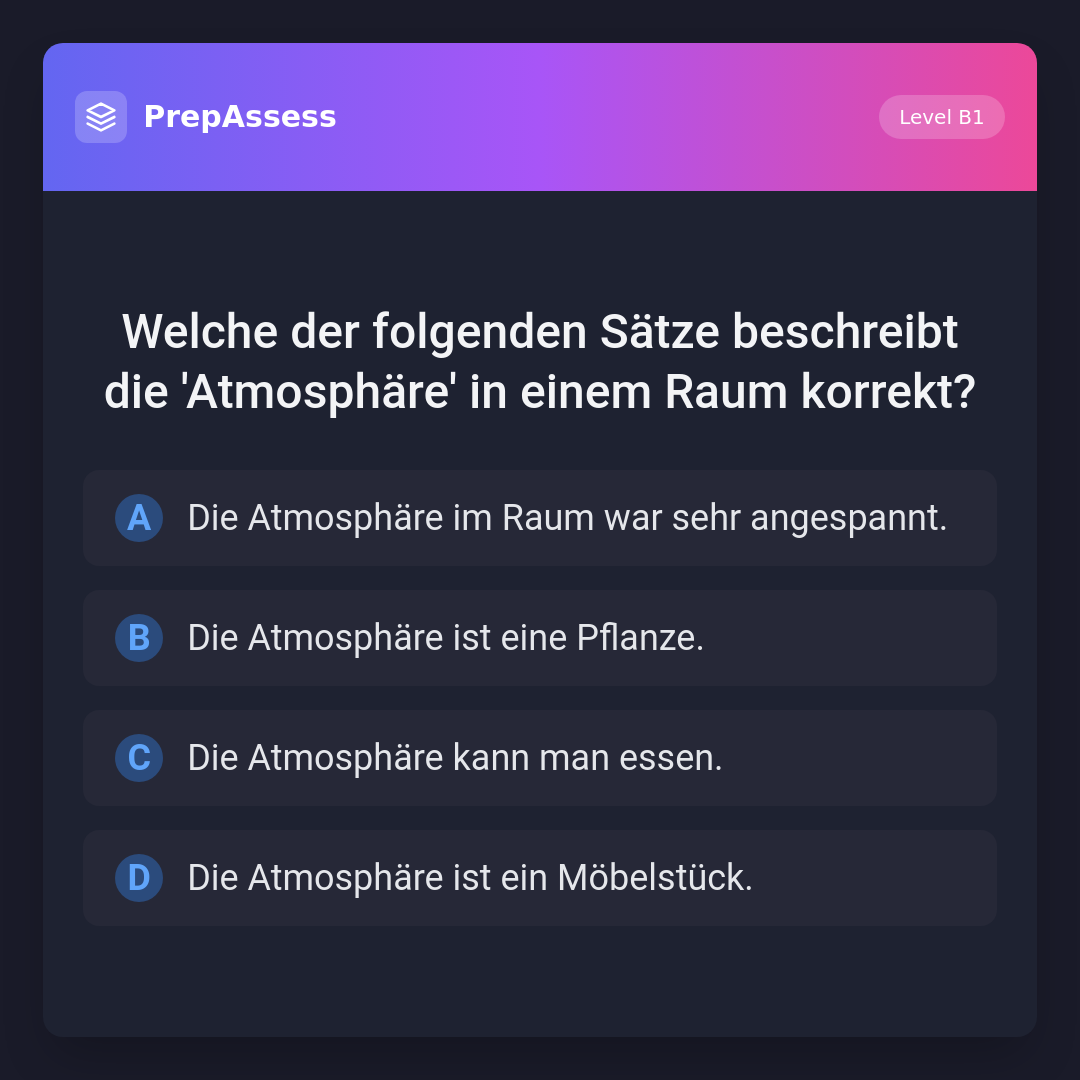The width and height of the screenshot is (1080, 1080).
Task: Select answer A about angespannt atmosphere
Action: pos(540,518)
